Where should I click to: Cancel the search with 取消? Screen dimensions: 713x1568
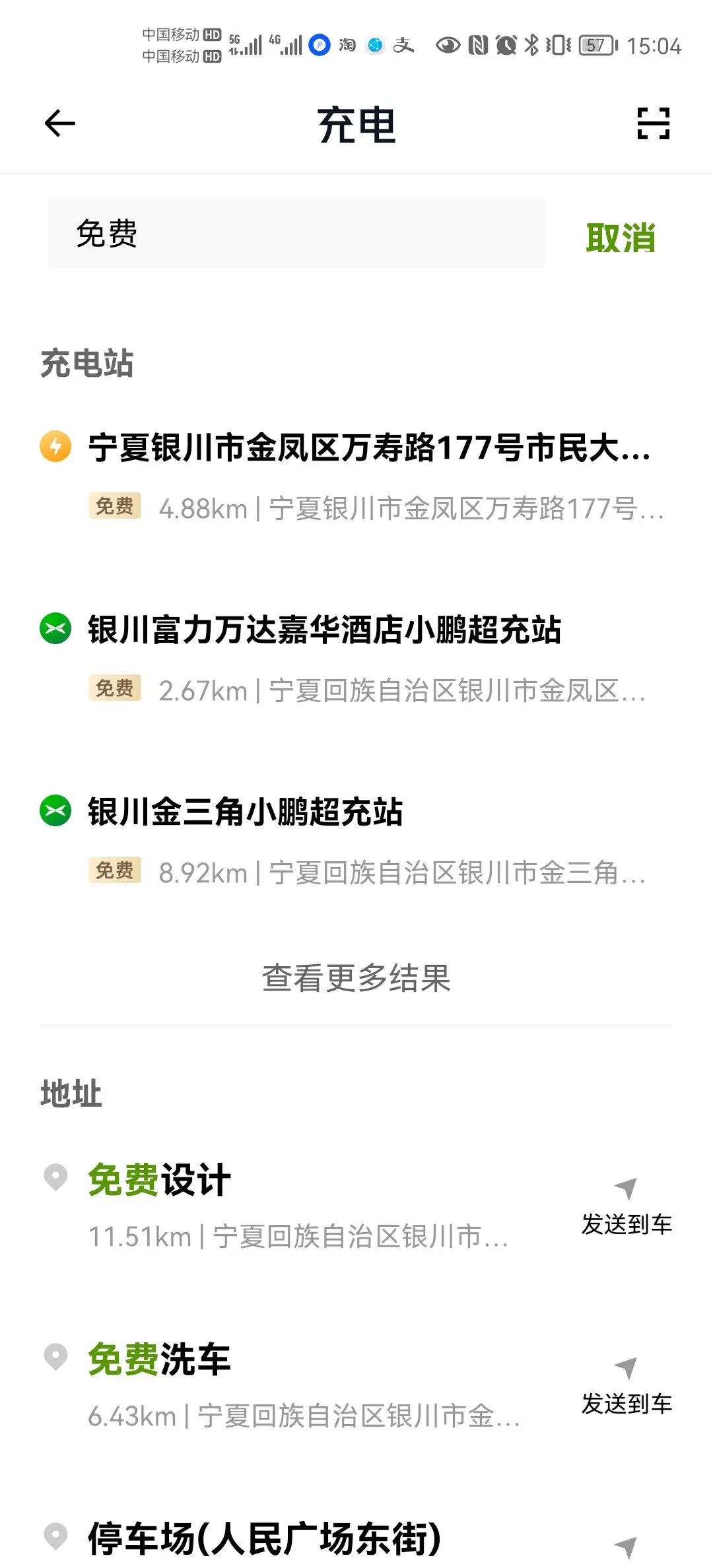click(x=620, y=238)
